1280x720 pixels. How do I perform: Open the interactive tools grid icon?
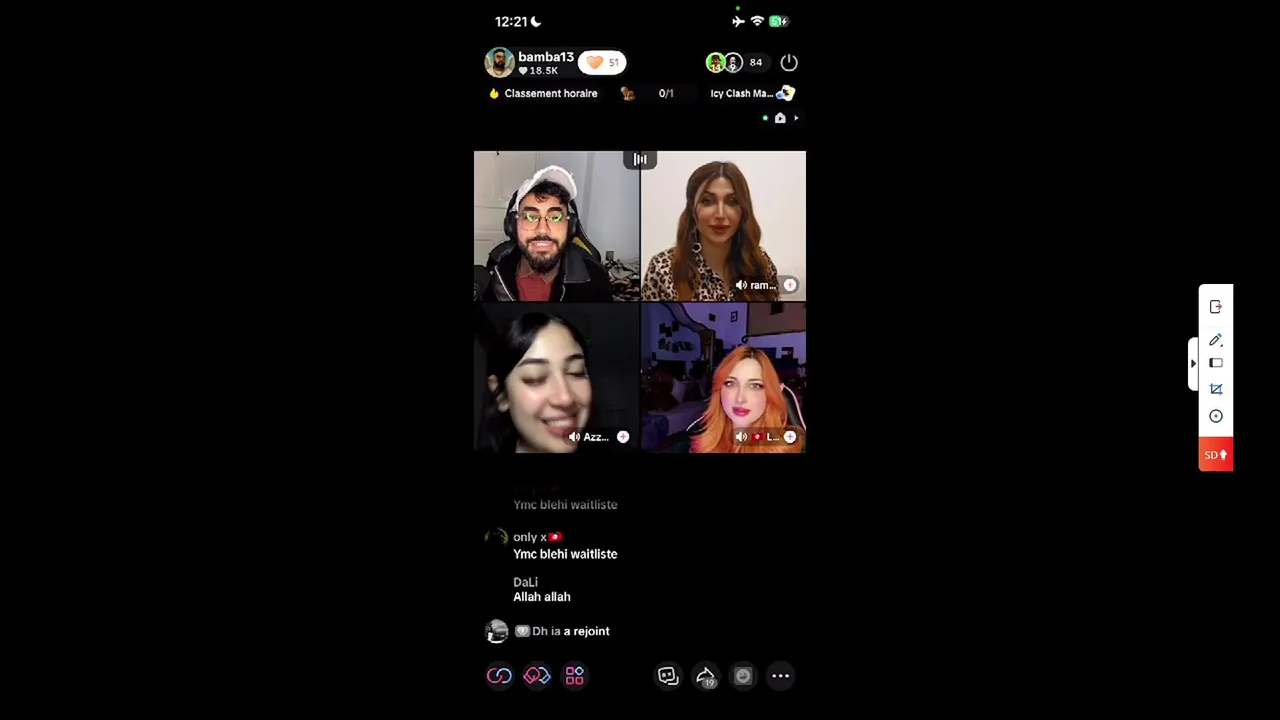point(574,676)
